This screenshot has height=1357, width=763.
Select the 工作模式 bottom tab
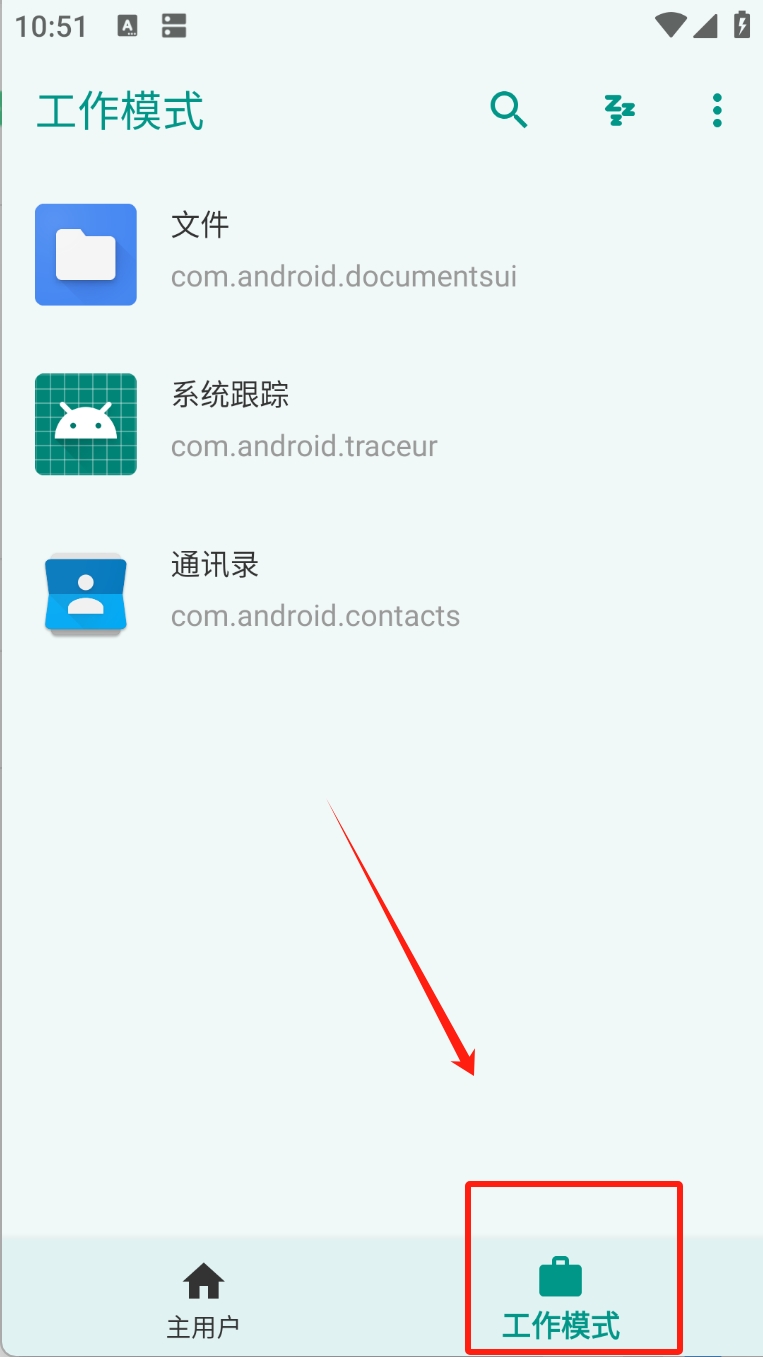pos(561,1299)
